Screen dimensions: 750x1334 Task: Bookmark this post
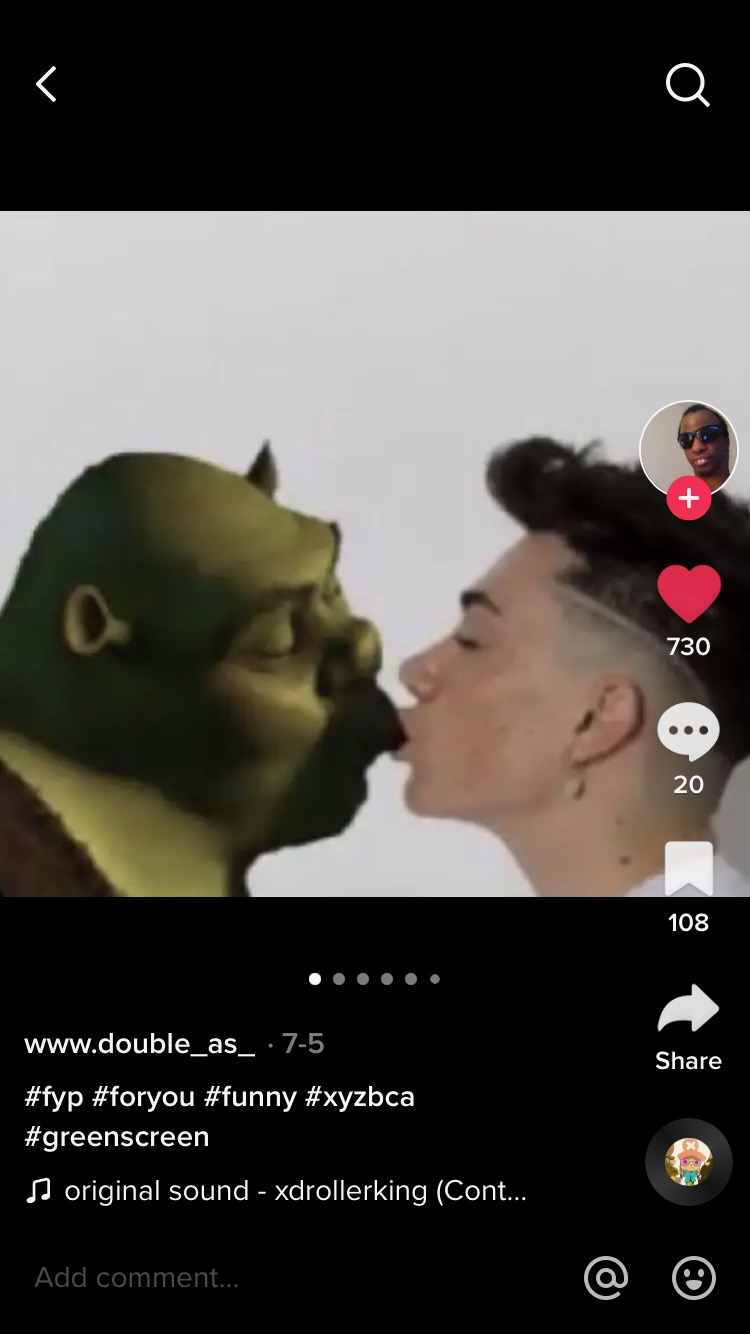[x=689, y=869]
